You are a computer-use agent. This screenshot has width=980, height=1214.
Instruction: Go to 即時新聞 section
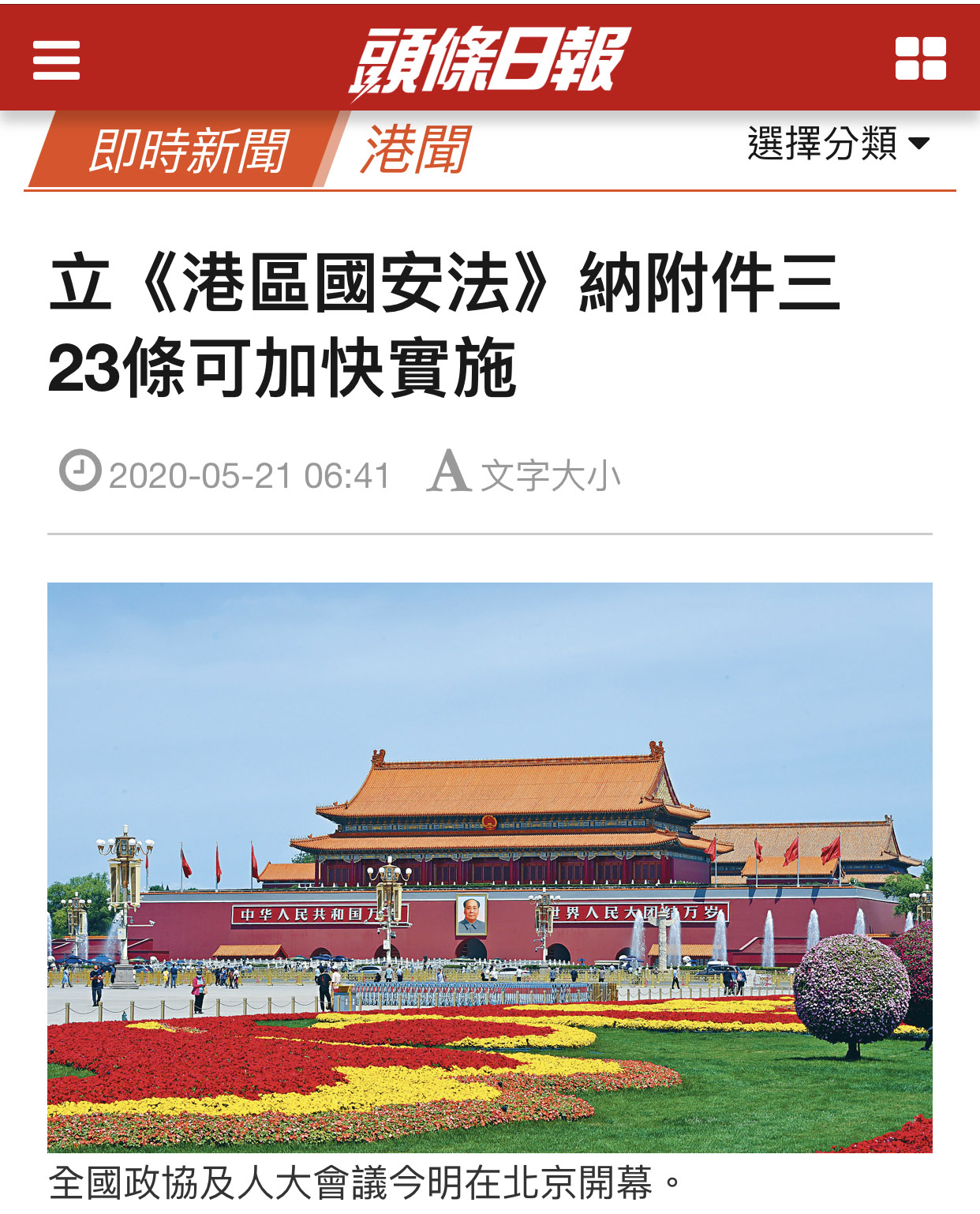click(x=187, y=150)
